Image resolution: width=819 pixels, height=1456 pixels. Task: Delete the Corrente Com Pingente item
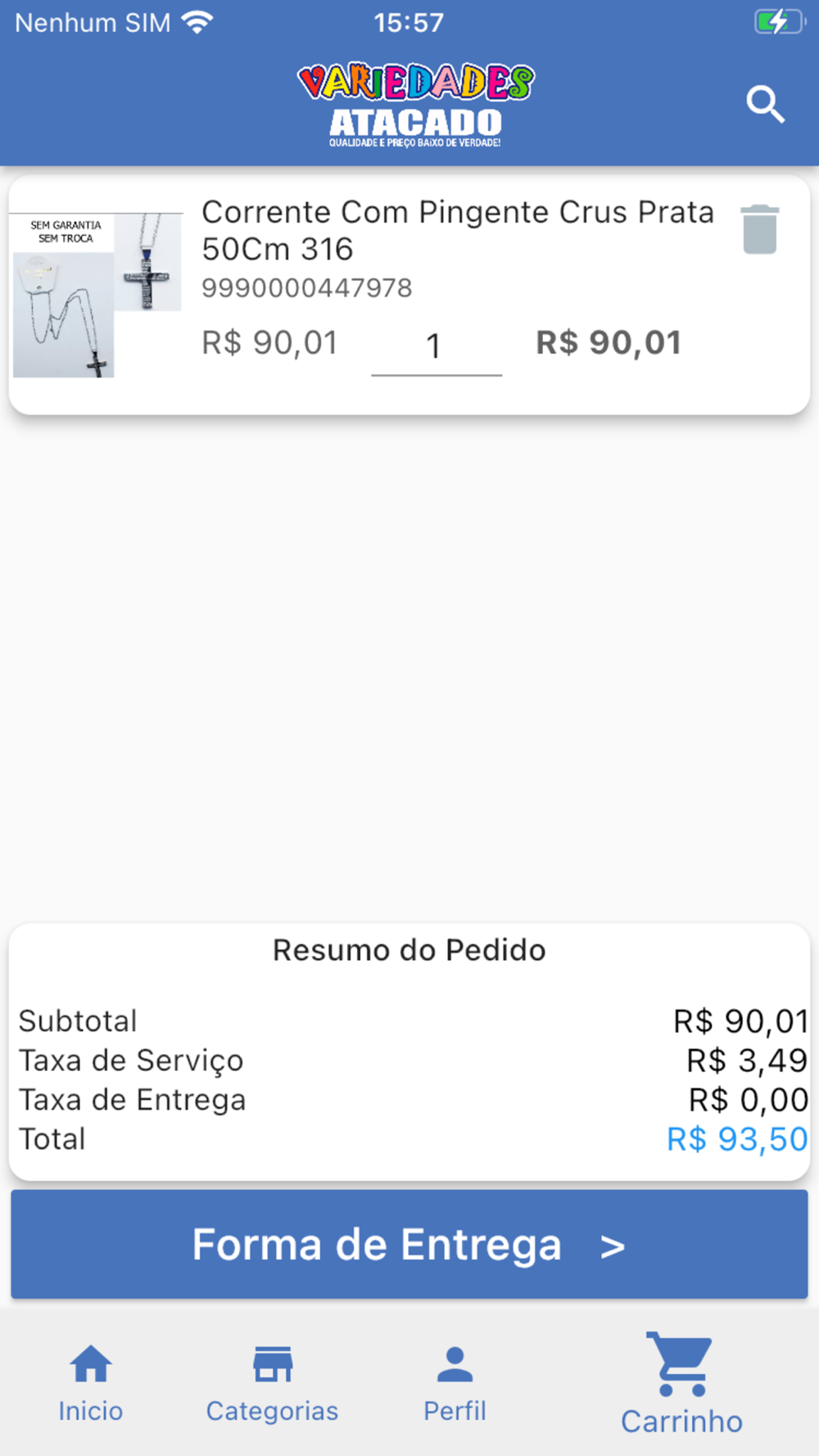pyautogui.click(x=759, y=229)
